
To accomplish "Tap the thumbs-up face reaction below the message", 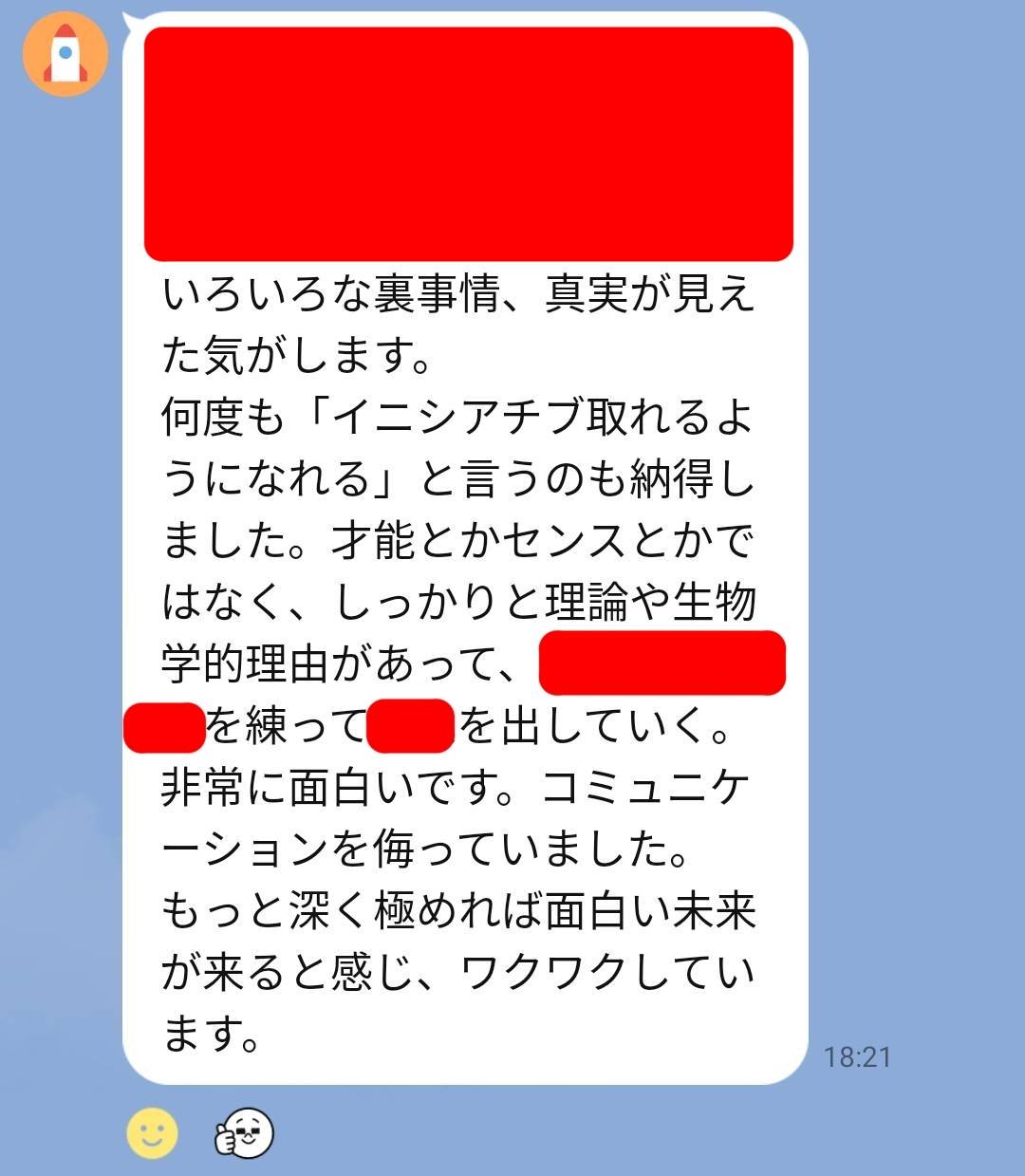I will tap(244, 1133).
